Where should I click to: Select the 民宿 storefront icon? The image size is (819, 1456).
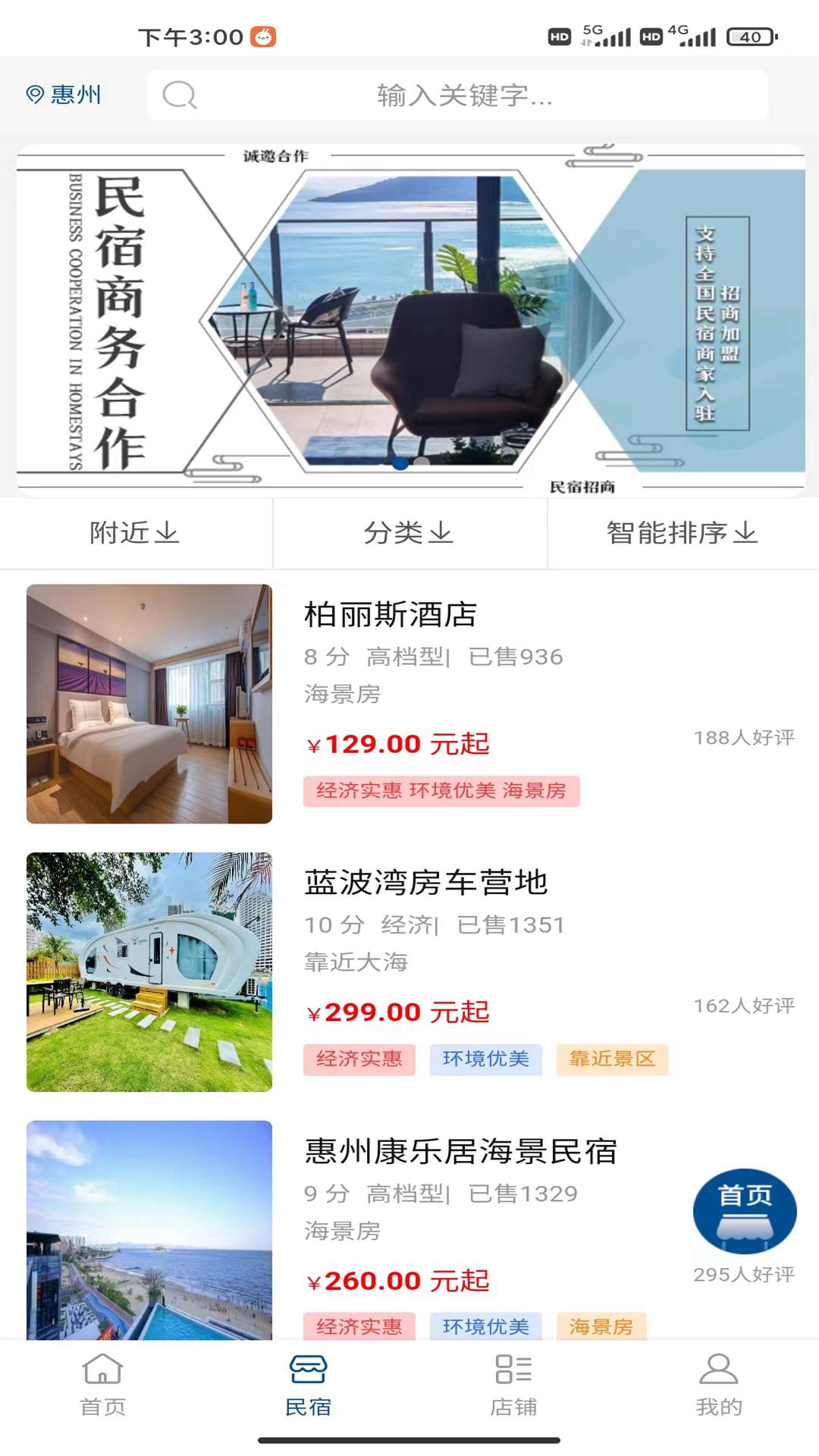[x=307, y=1370]
